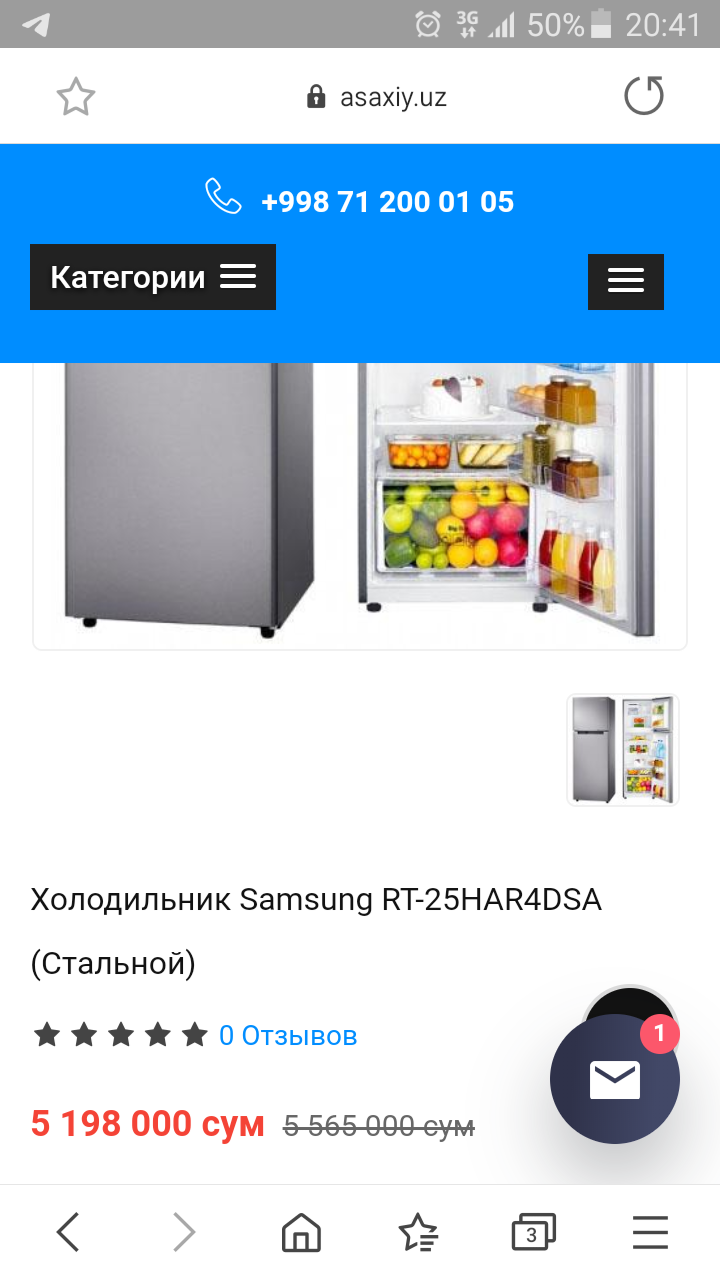The width and height of the screenshot is (720, 1280).
Task: Open the 0 Отзывов reviews link
Action: coord(288,1035)
